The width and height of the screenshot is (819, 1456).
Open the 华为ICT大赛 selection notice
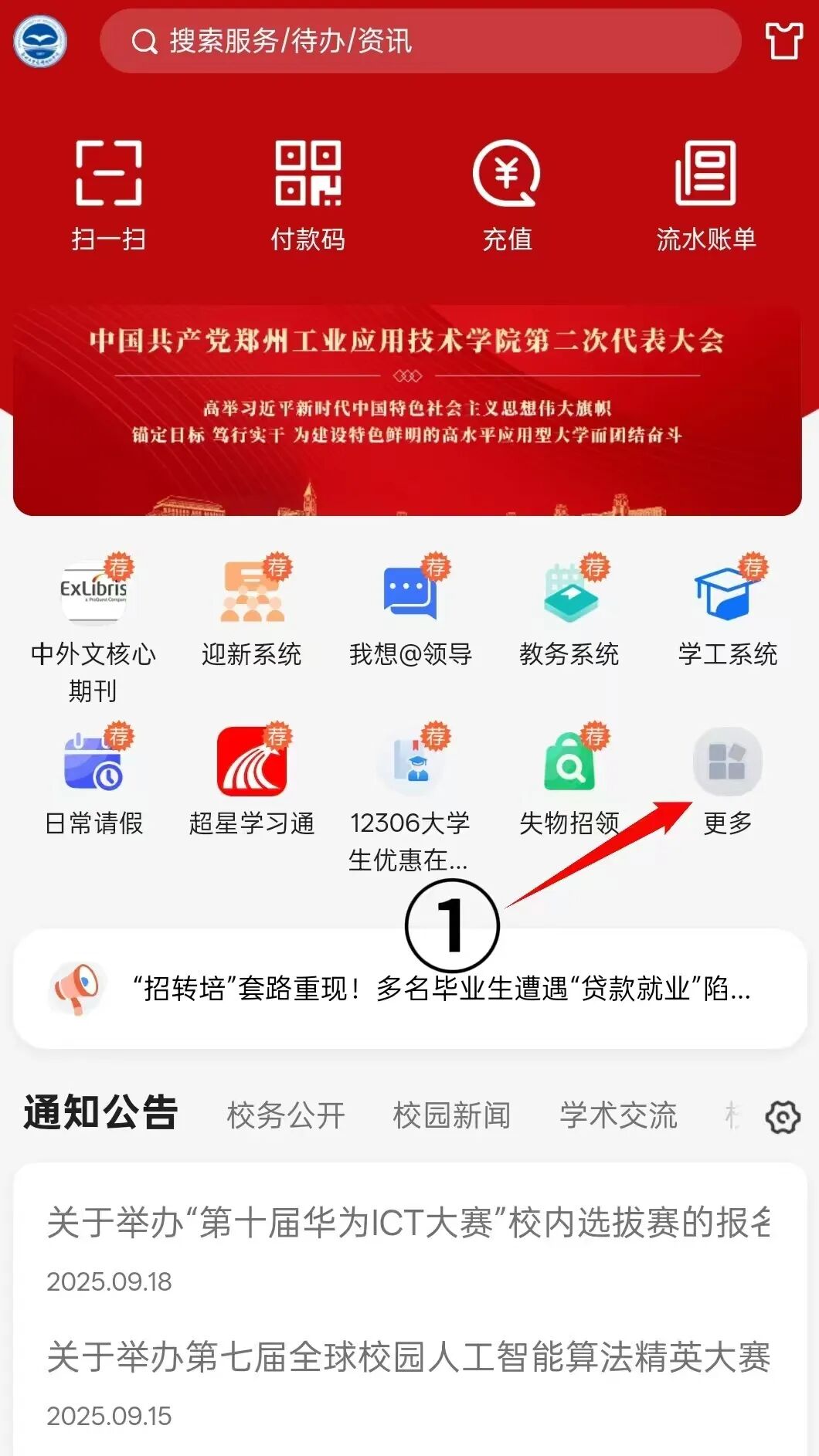click(x=408, y=1223)
